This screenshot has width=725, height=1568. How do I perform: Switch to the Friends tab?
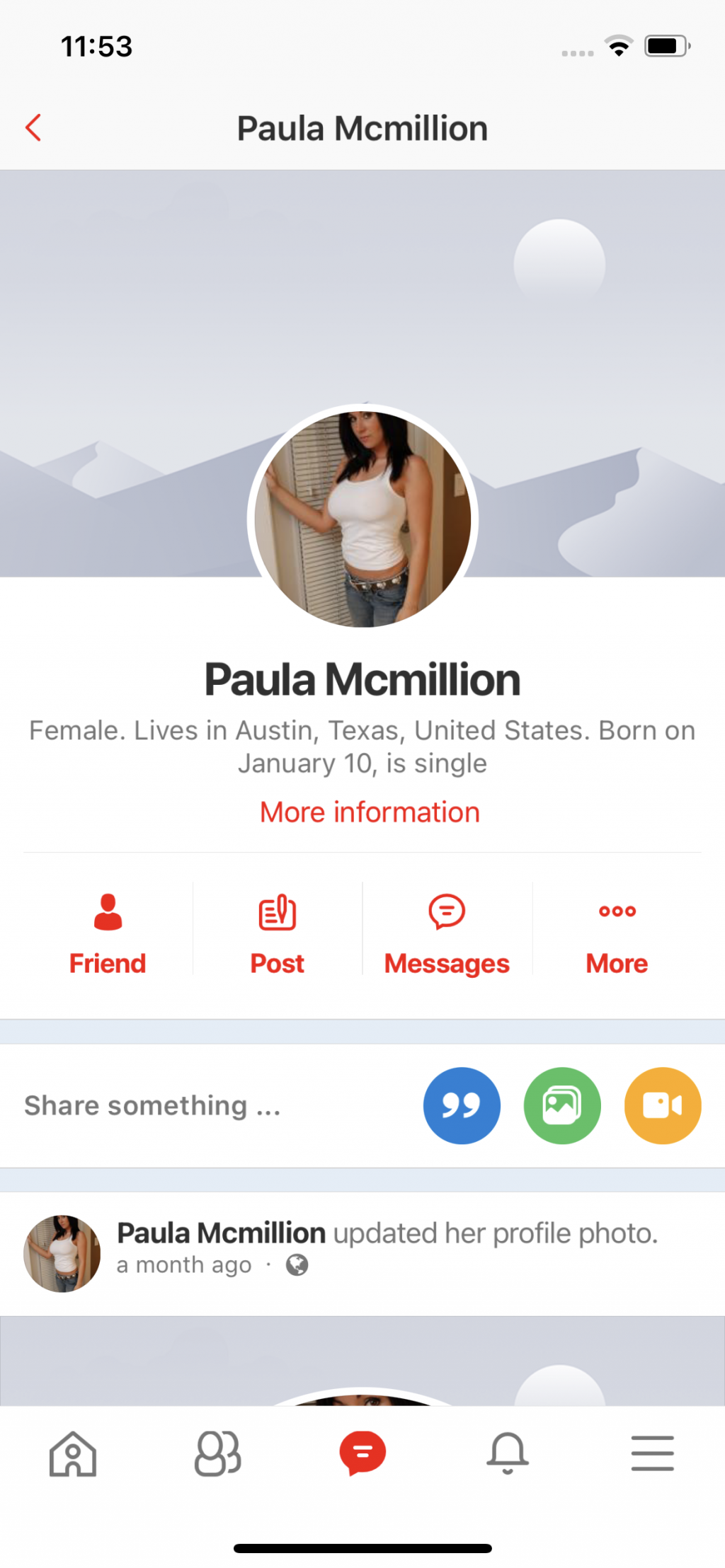[x=217, y=1454]
